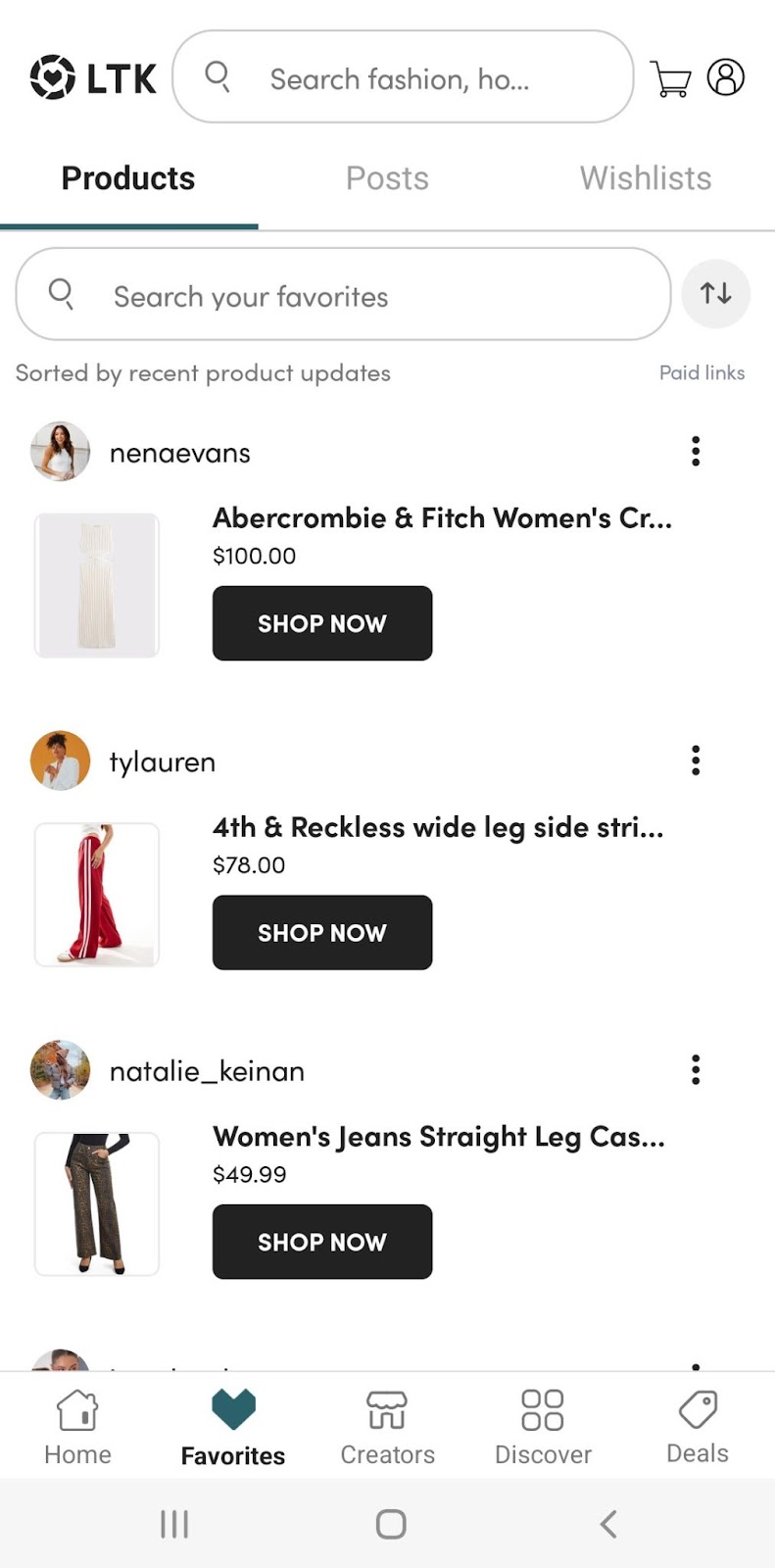Open the sort order button
This screenshot has width=775, height=1568.
coord(715,293)
